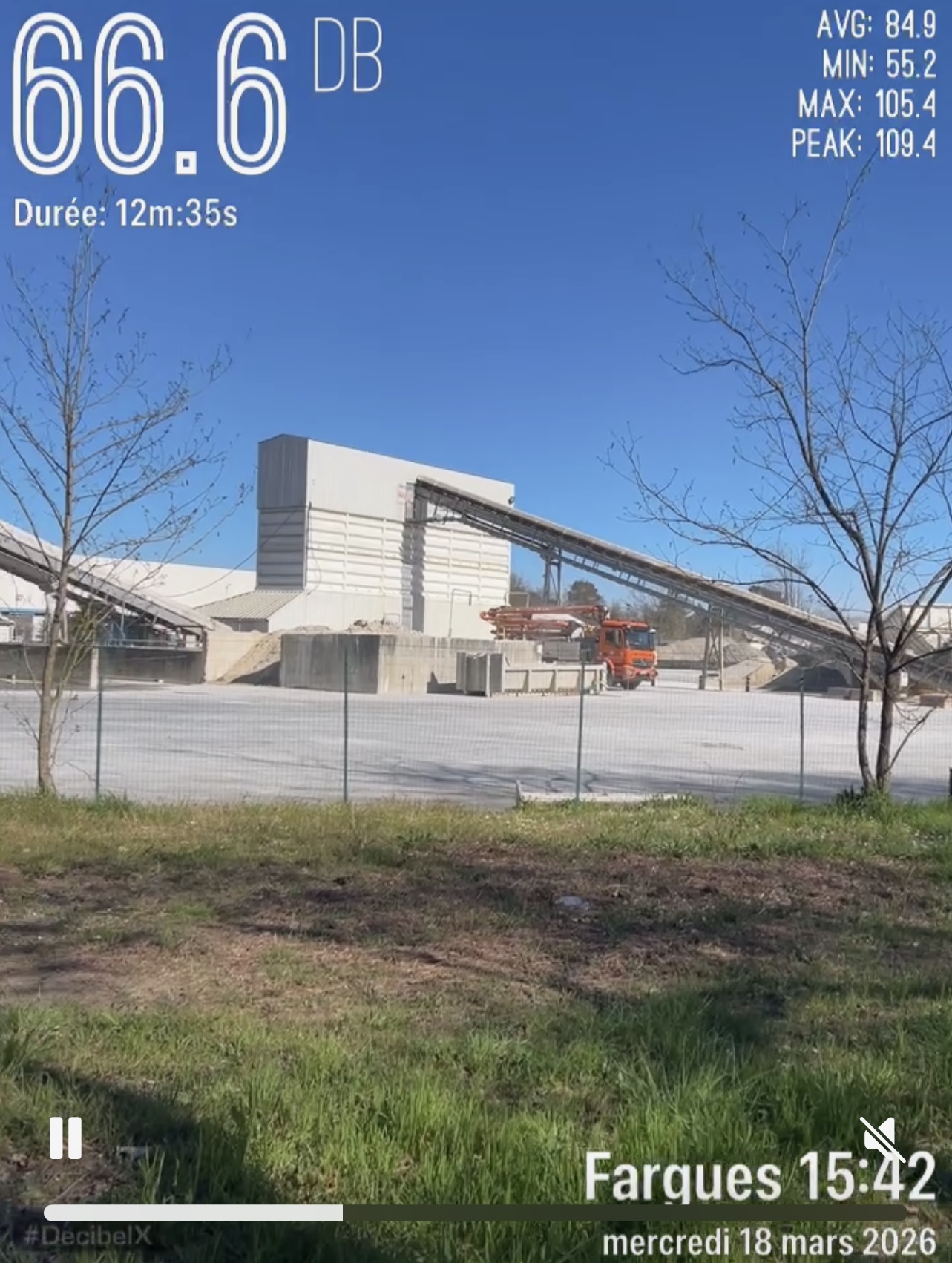Viewport: 952px width, 1263px height.
Task: Unmute the video sound
Action: pyautogui.click(x=880, y=1139)
